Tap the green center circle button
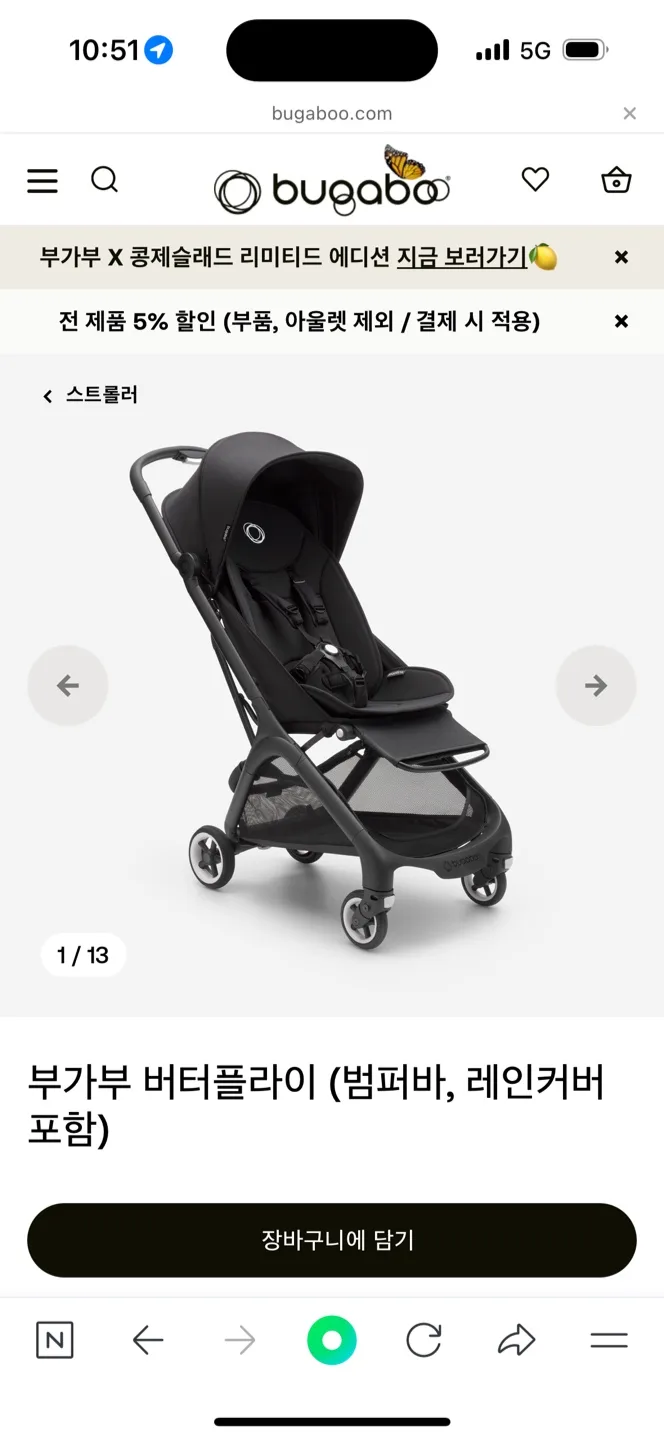Viewport: 664px width, 1440px height. pos(332,1340)
